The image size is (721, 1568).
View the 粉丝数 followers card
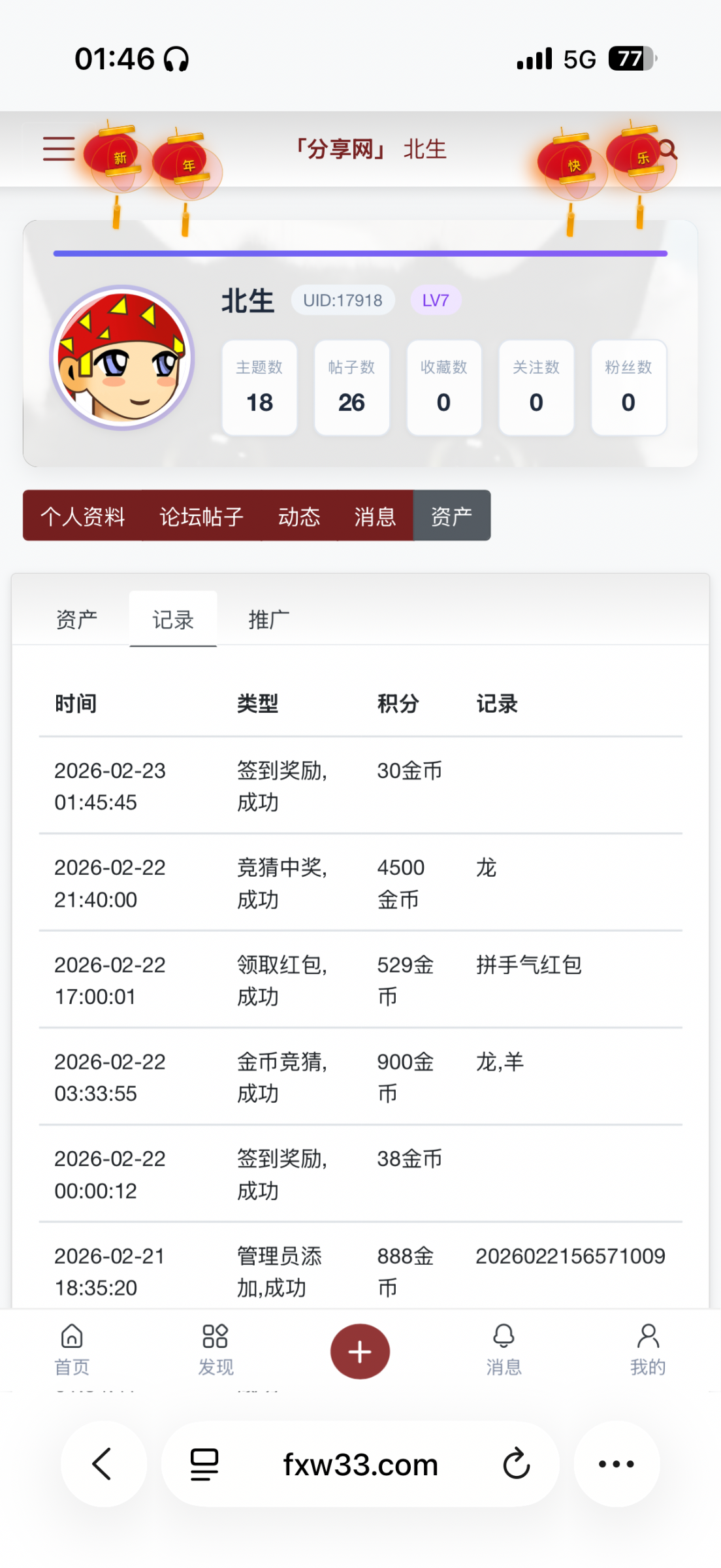(x=628, y=387)
